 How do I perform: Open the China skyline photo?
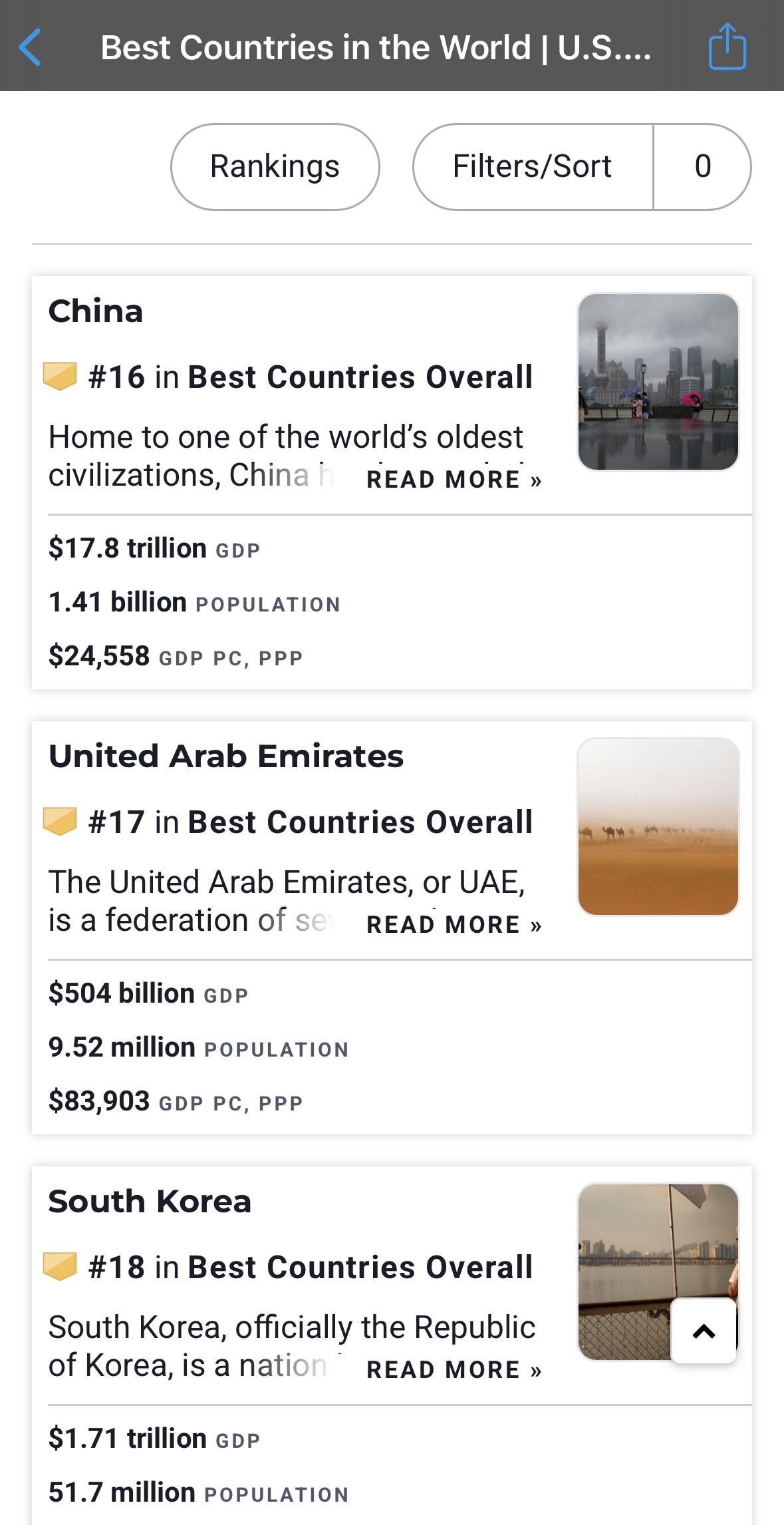[658, 382]
